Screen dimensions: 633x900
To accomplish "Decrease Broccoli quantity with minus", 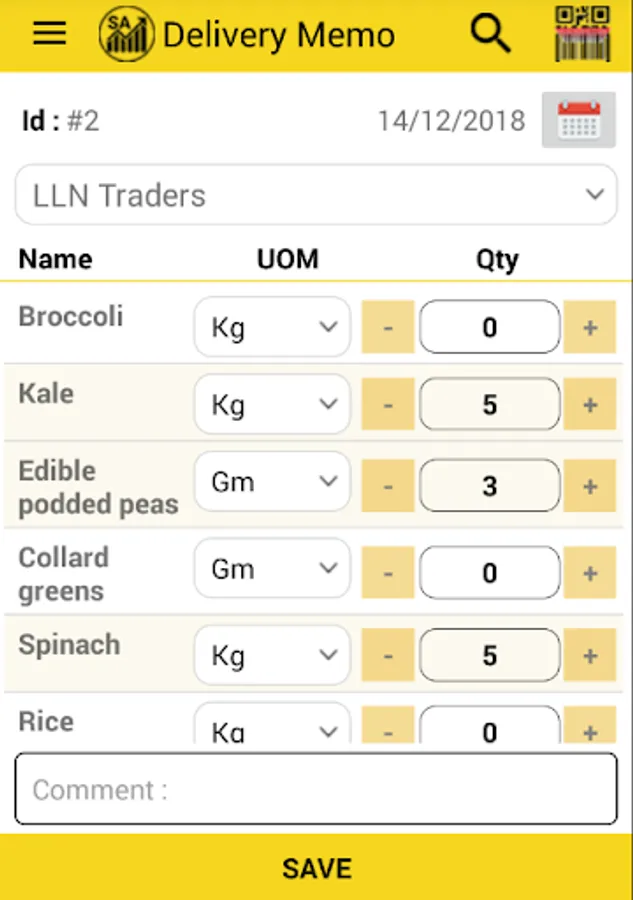I will pos(388,327).
